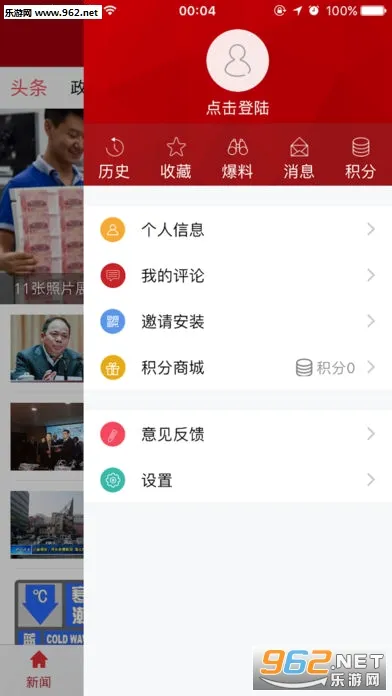Open 我的评论 my comments
The image size is (392, 696).
tap(238, 276)
